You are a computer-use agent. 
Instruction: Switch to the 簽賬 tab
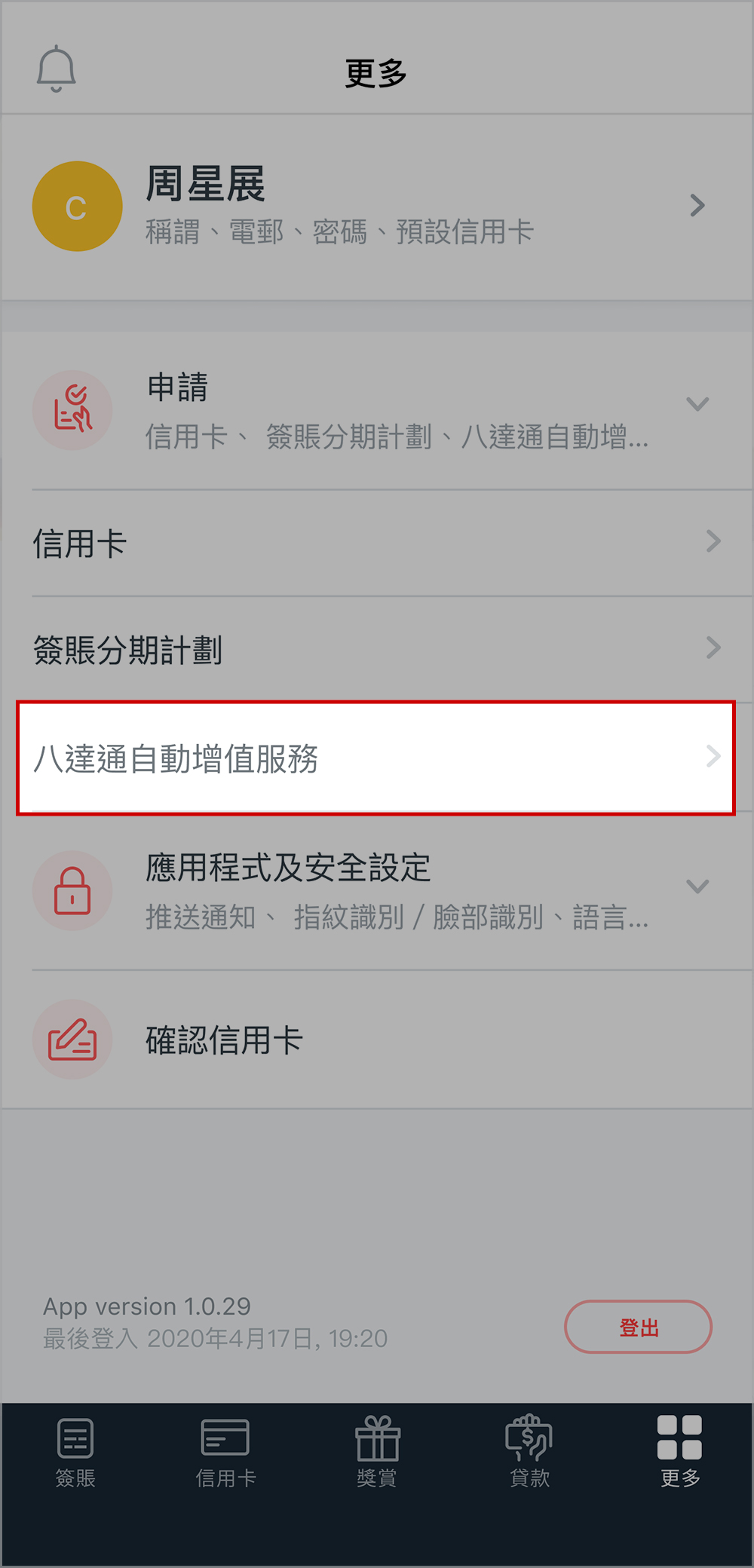click(75, 1452)
